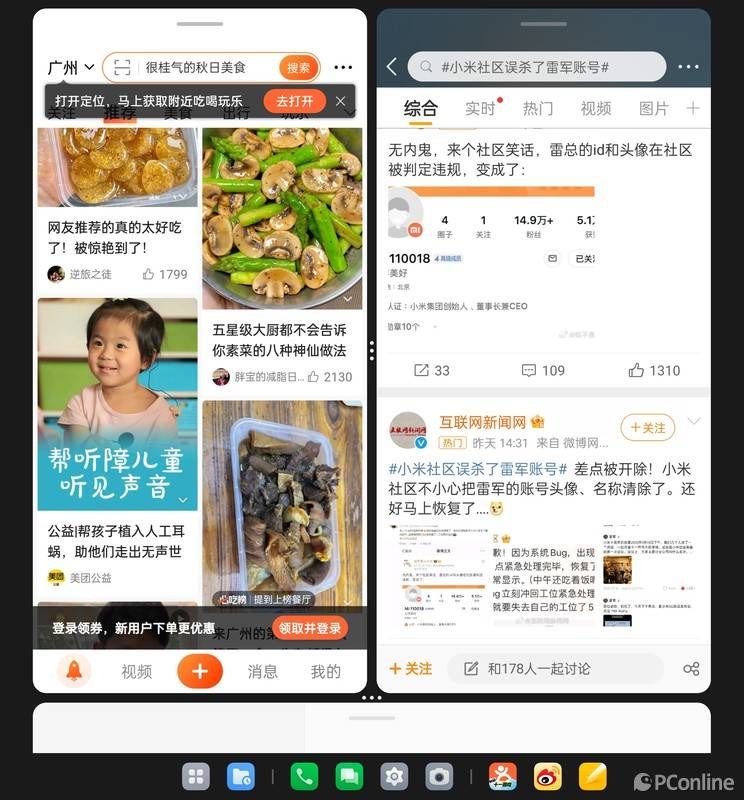Viewport: 744px width, 800px height.
Task: Tap the 领取并登录 button
Action: (310, 628)
